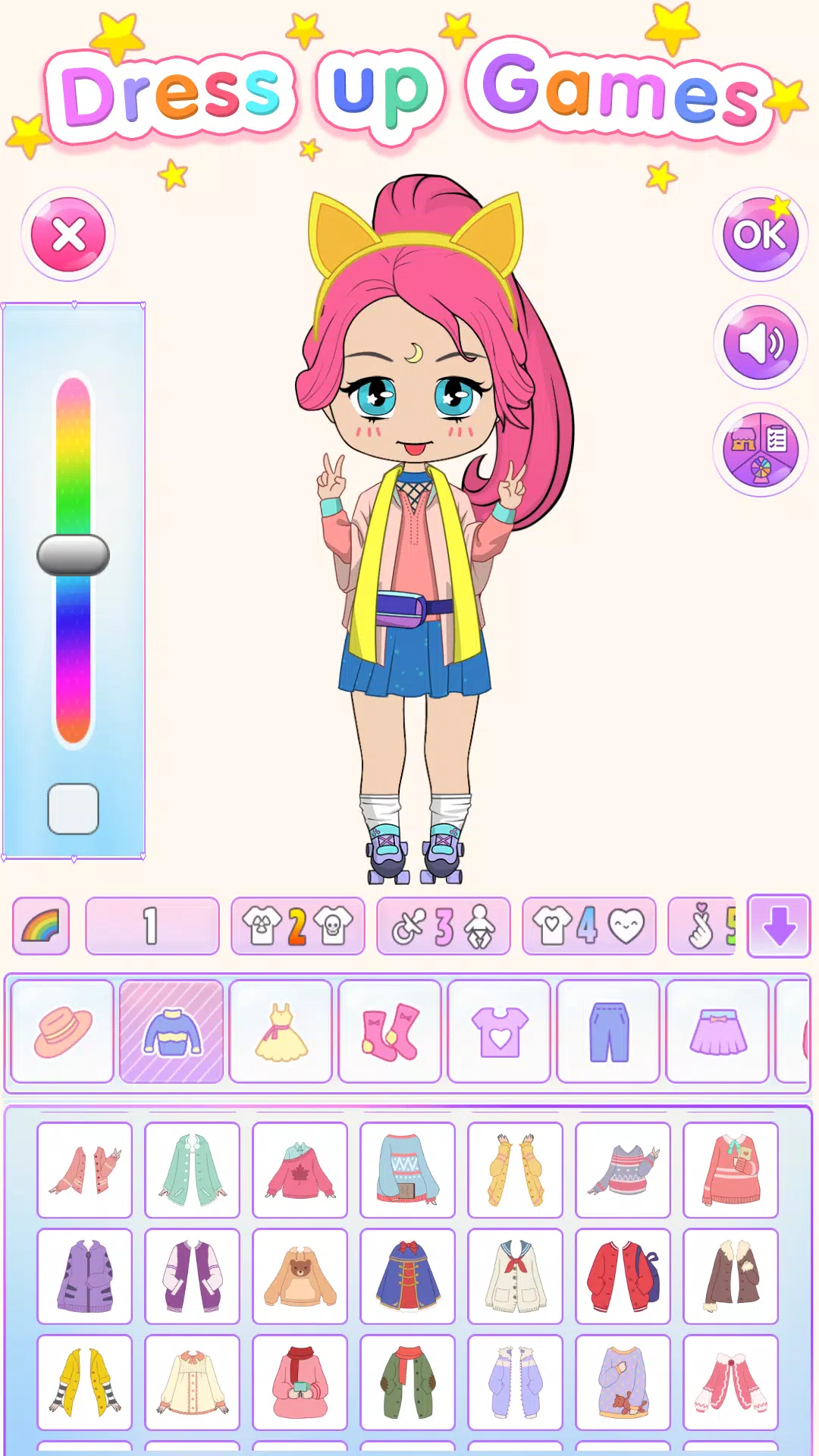This screenshot has width=819, height=1456.
Task: Open the rainbow color picker
Action: point(41,926)
